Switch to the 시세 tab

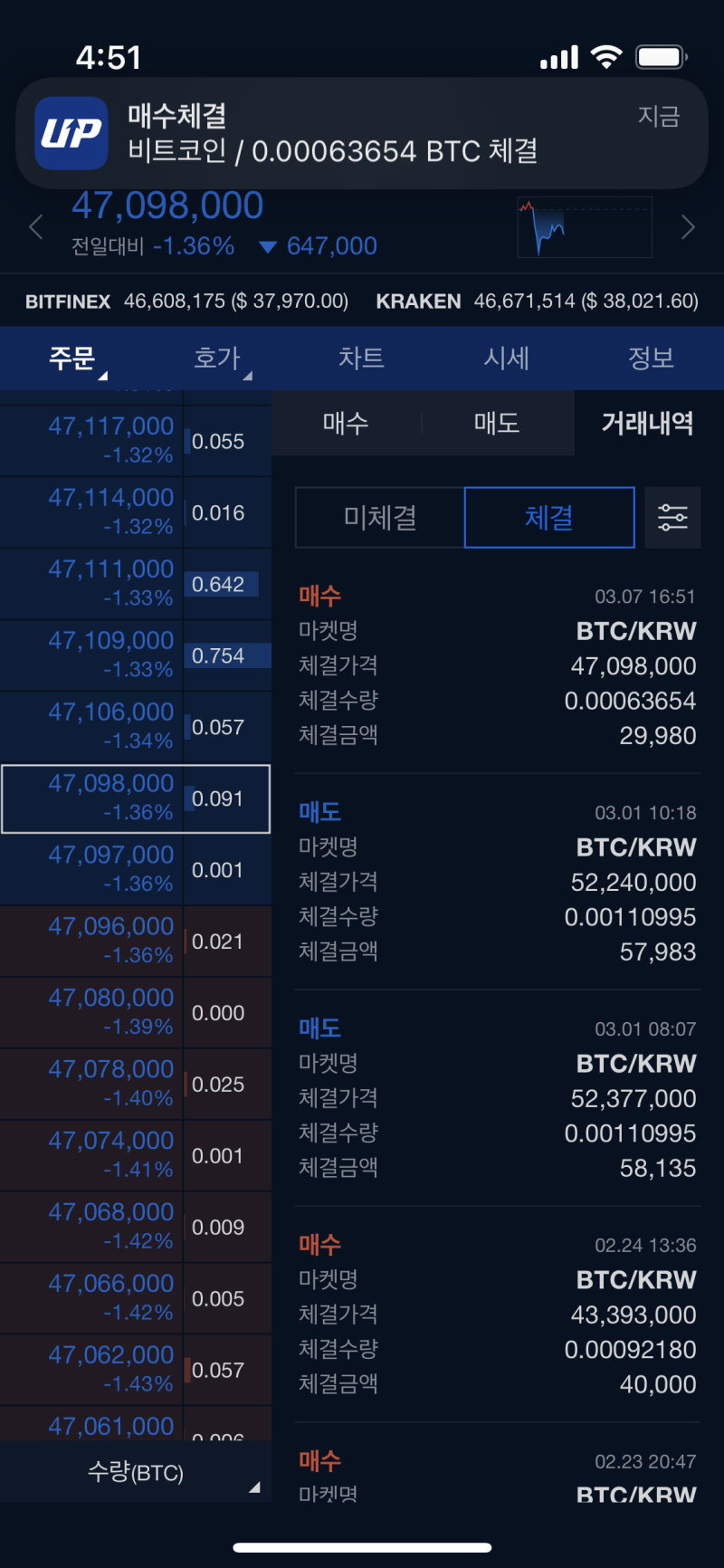(x=507, y=359)
